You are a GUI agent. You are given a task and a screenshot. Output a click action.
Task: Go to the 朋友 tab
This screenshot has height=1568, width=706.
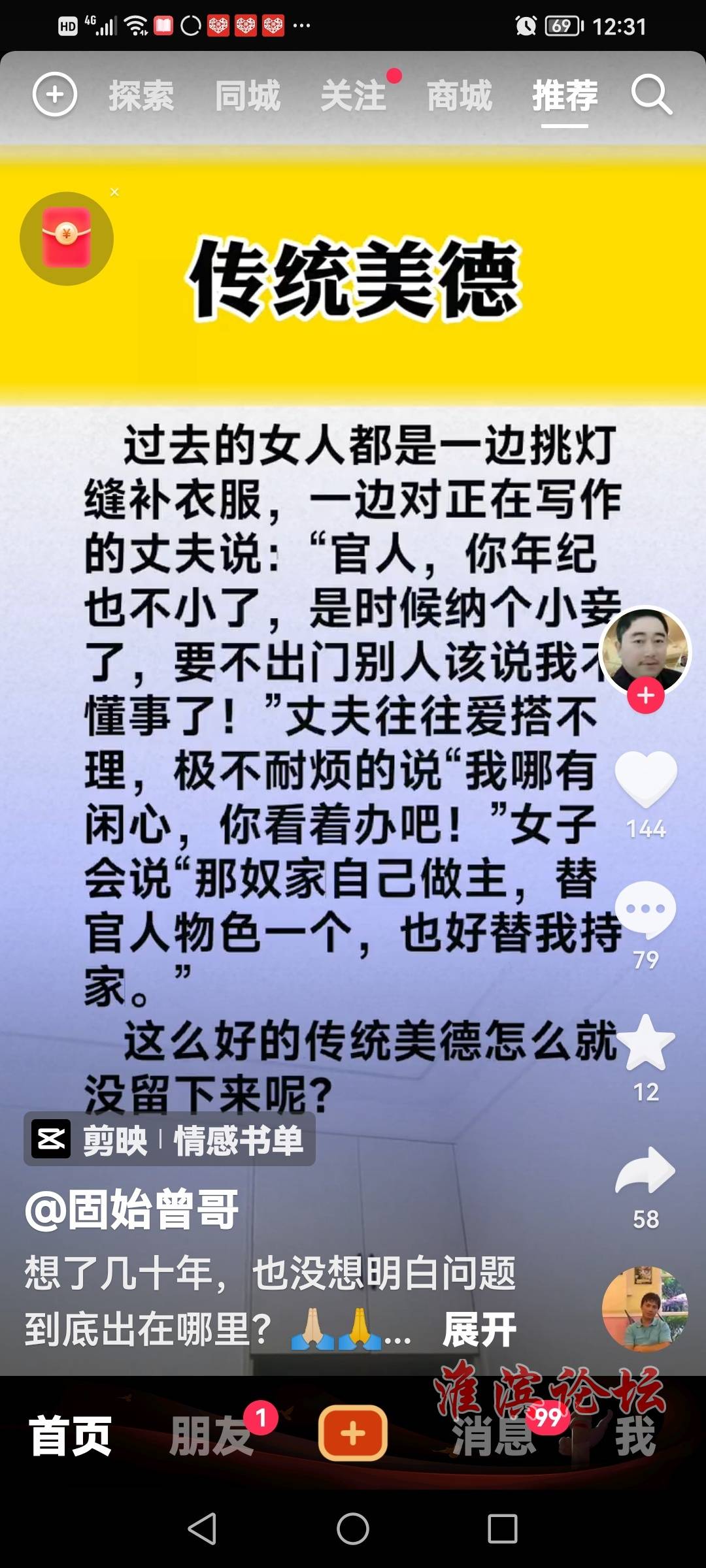click(210, 1435)
